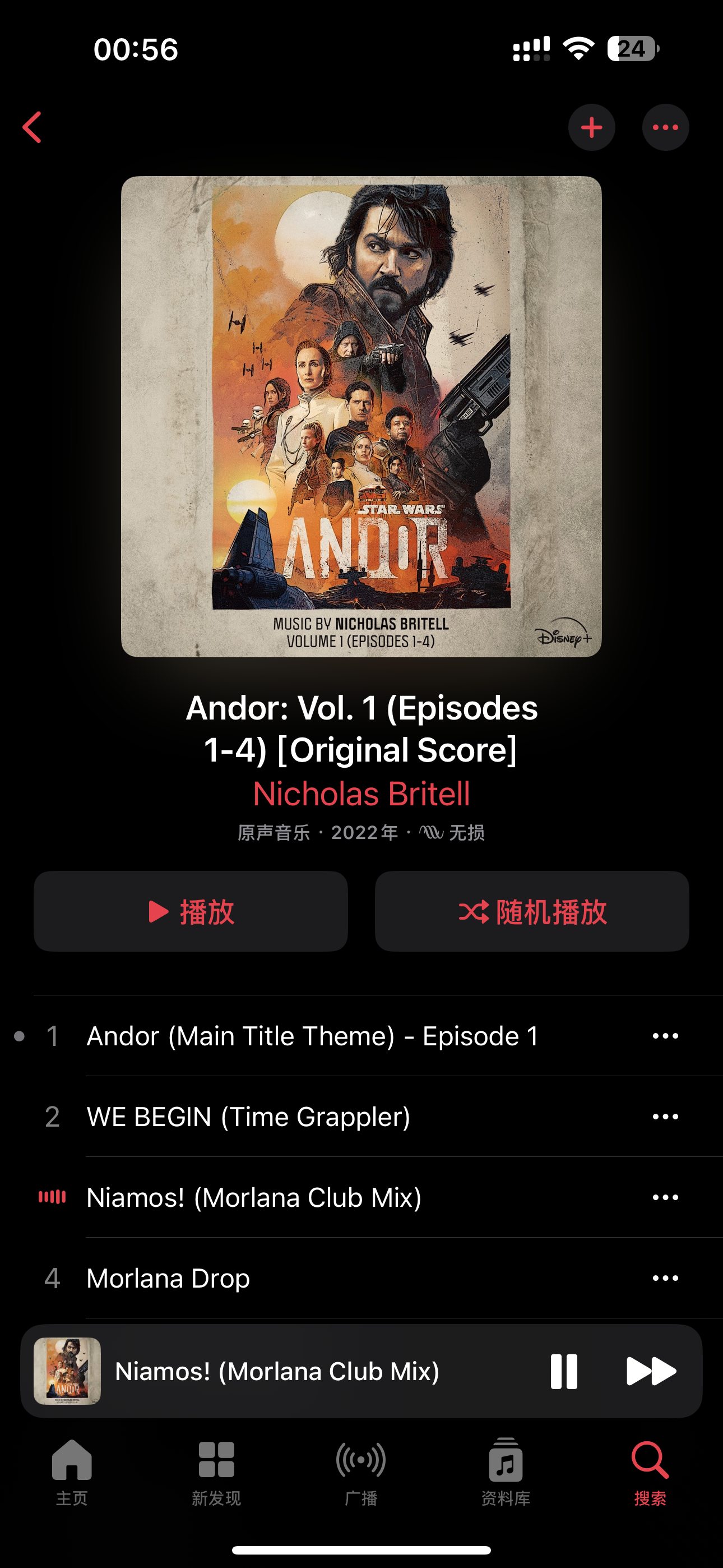Open artist page for Nicholas Britell
723x1568 pixels.
(361, 794)
